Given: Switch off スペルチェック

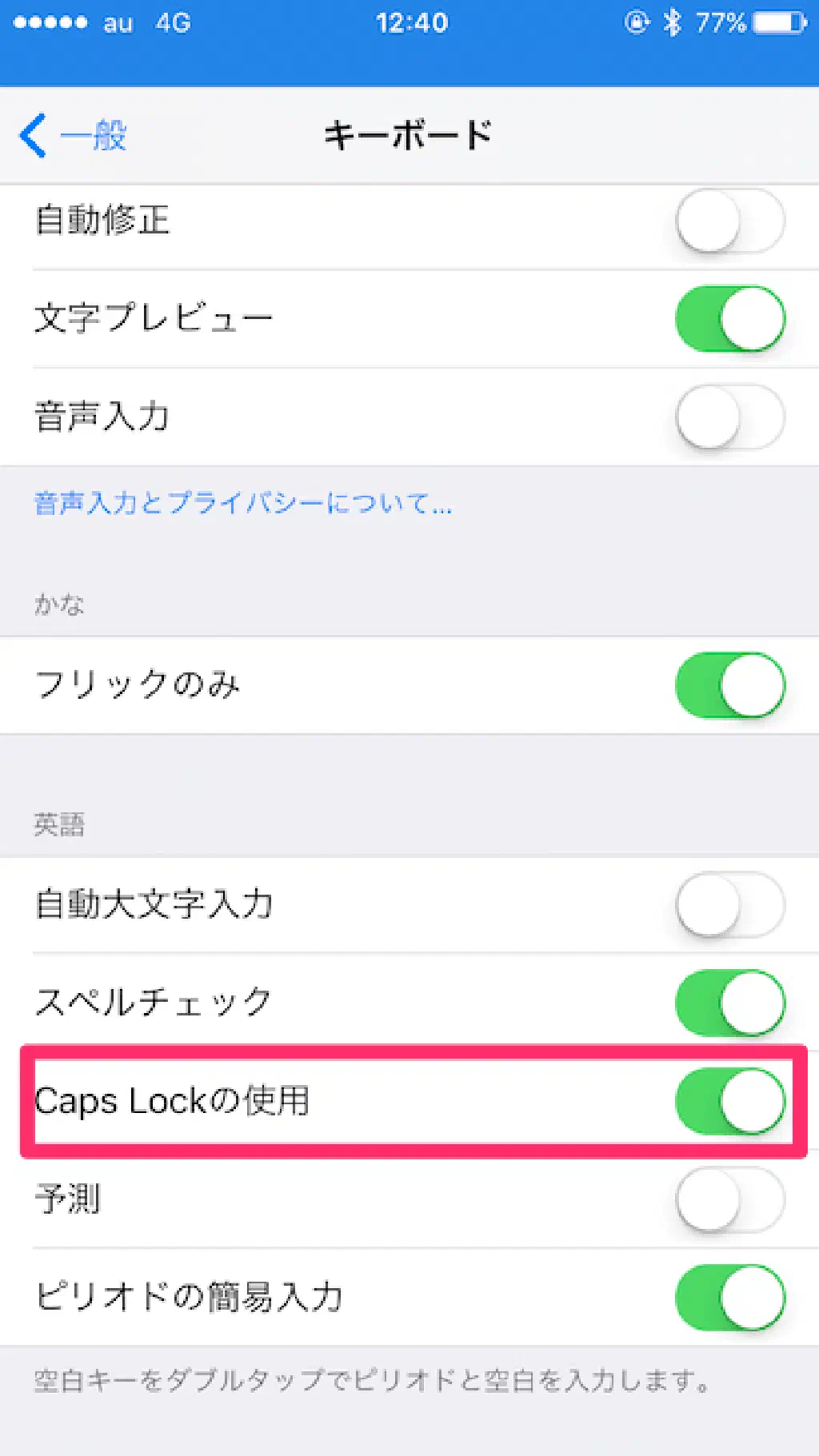Looking at the screenshot, I should pos(729,1003).
